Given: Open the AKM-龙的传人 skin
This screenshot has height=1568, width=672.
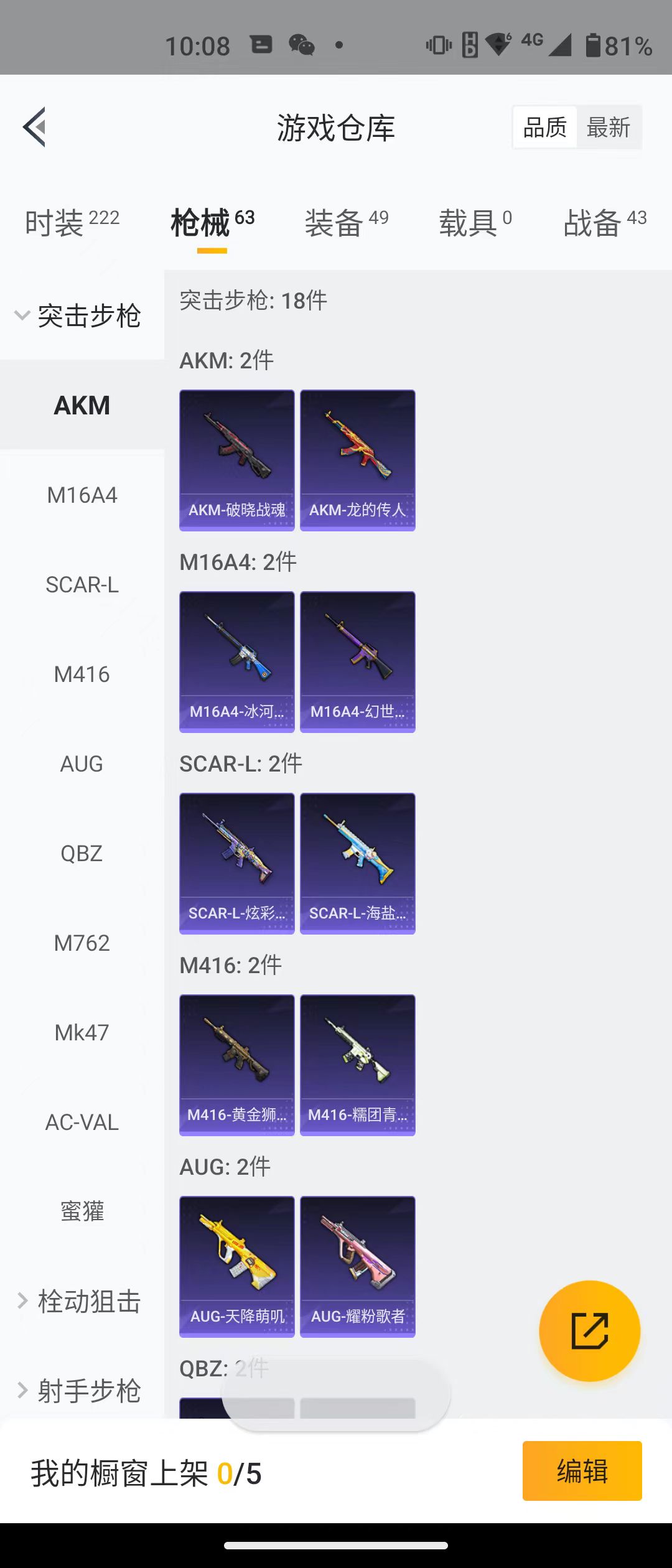Looking at the screenshot, I should point(357,460).
